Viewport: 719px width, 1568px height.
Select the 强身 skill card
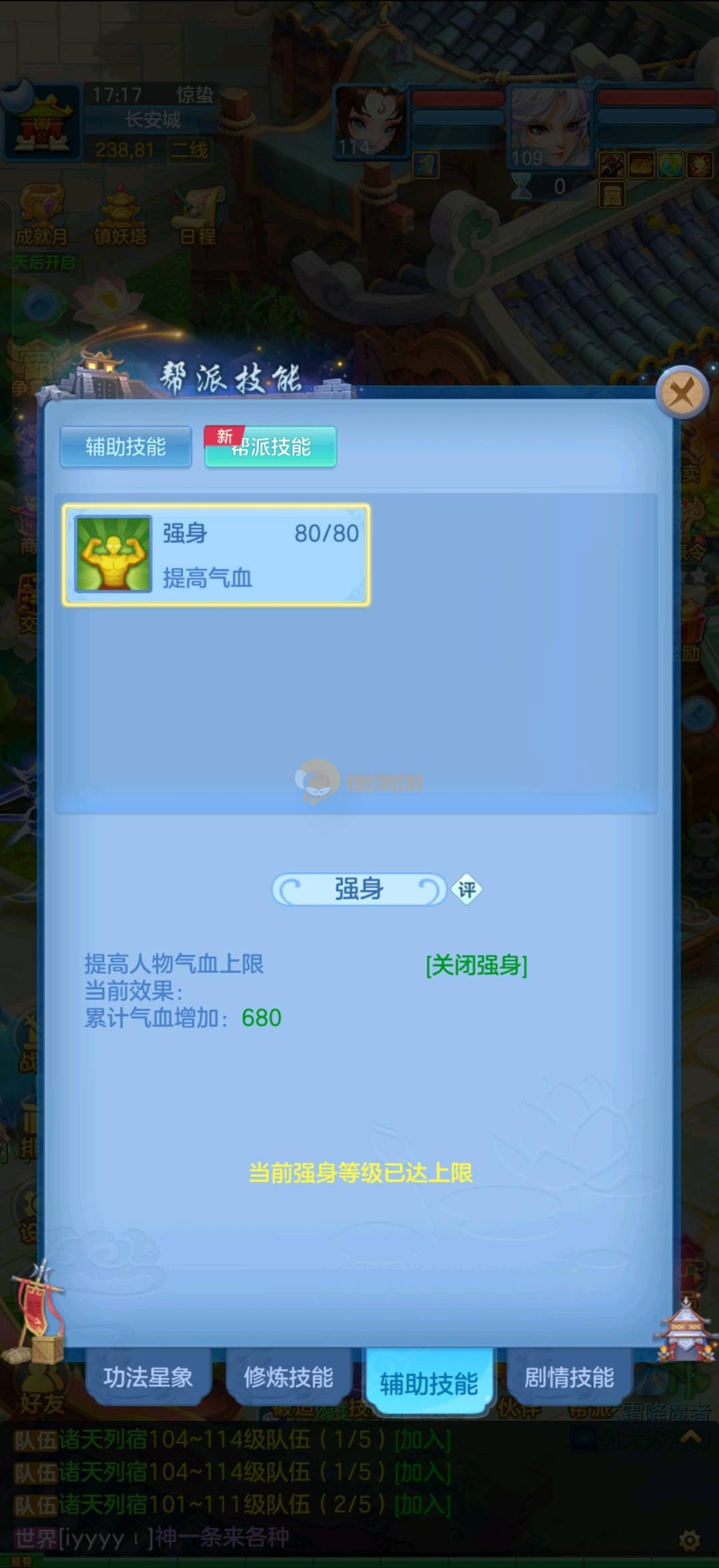tap(216, 555)
